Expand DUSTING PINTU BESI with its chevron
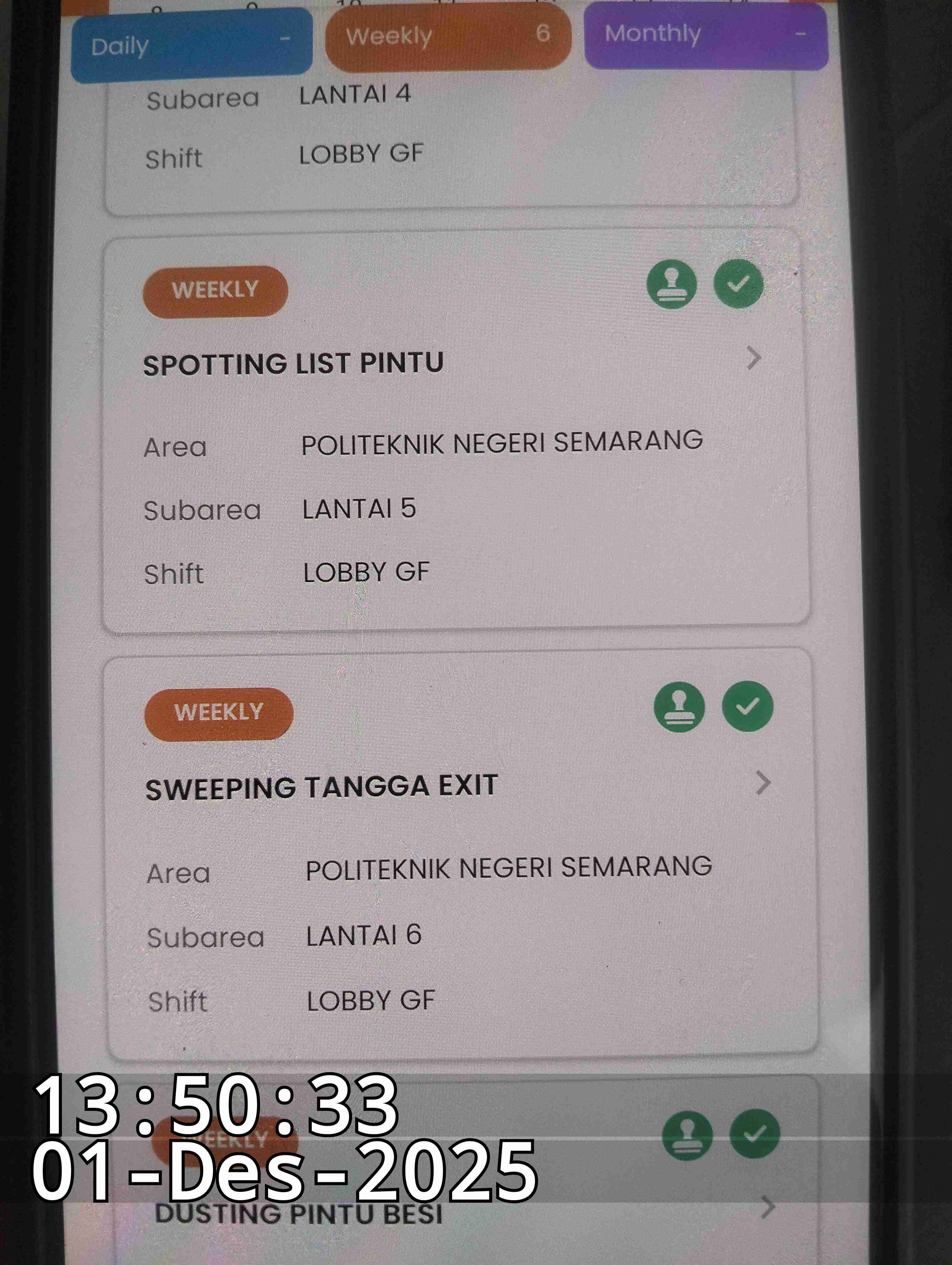The image size is (952, 1265). point(769,1208)
